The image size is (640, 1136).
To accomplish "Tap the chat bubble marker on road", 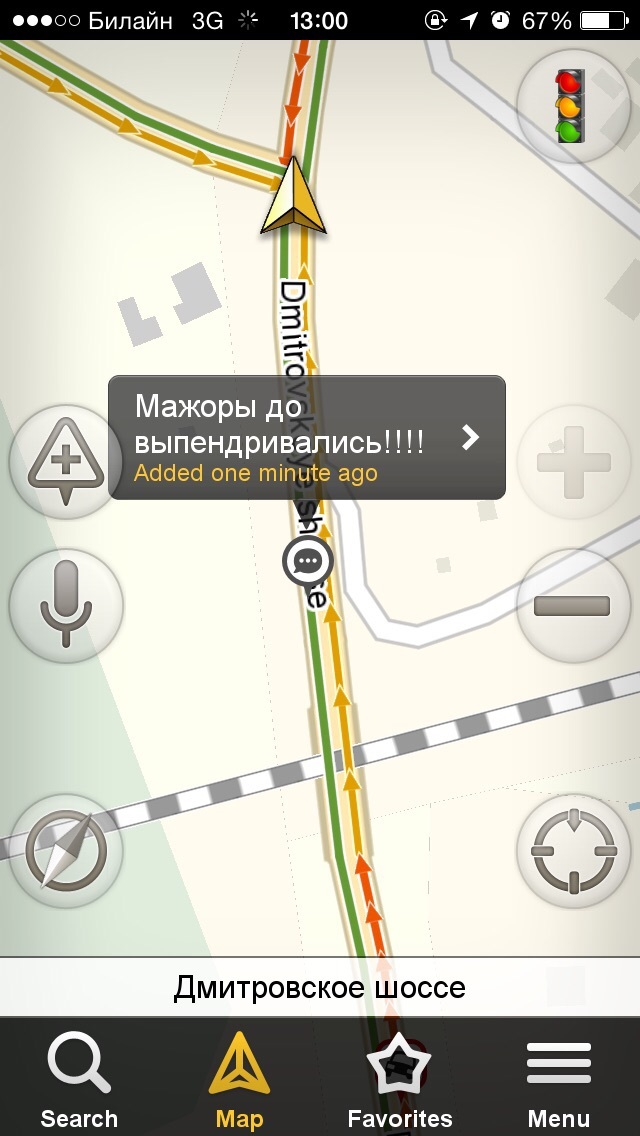I will point(307,563).
